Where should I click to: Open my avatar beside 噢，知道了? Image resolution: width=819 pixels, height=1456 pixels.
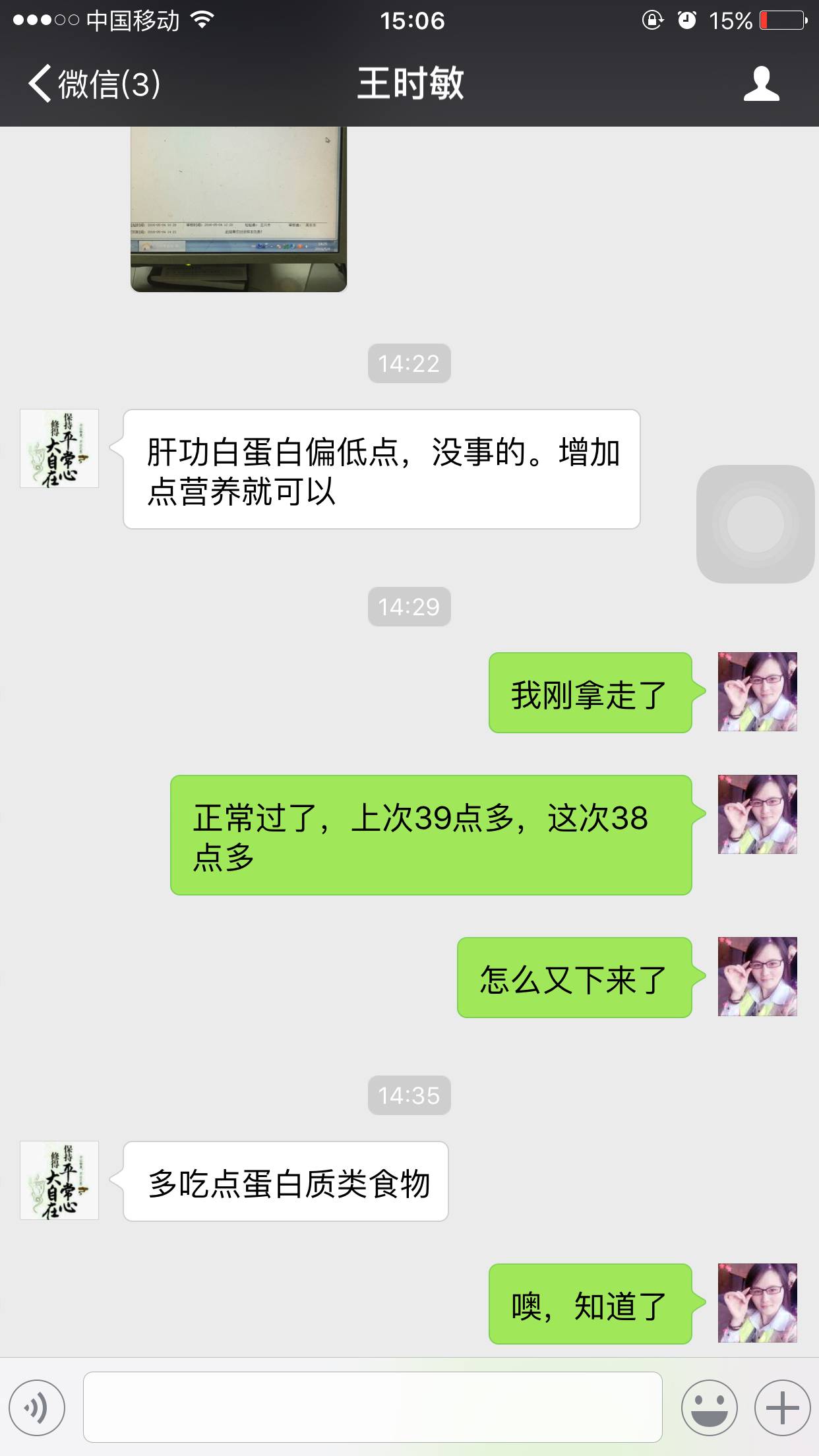pyautogui.click(x=757, y=1303)
